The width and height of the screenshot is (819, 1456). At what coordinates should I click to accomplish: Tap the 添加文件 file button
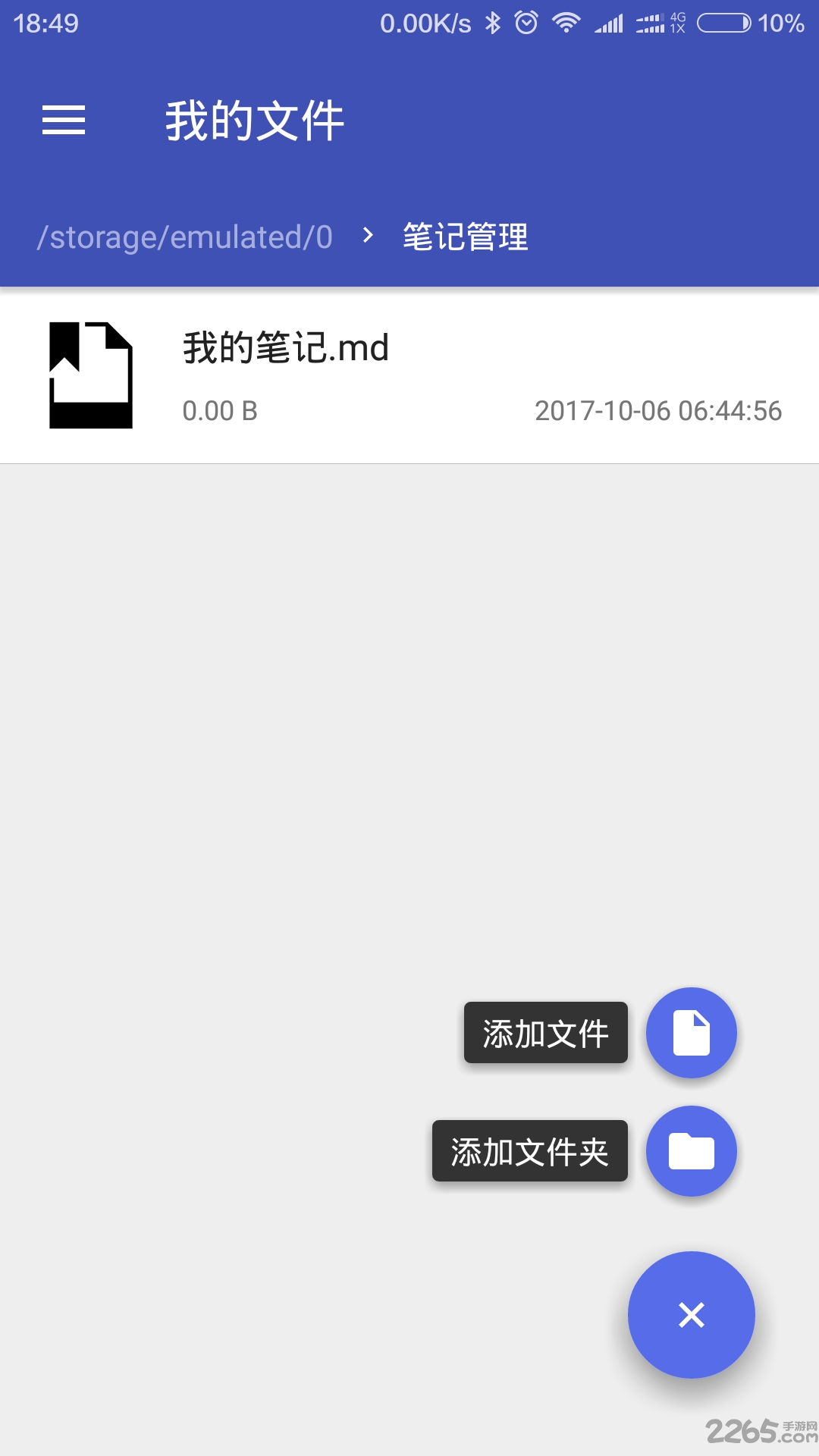pyautogui.click(x=691, y=1033)
